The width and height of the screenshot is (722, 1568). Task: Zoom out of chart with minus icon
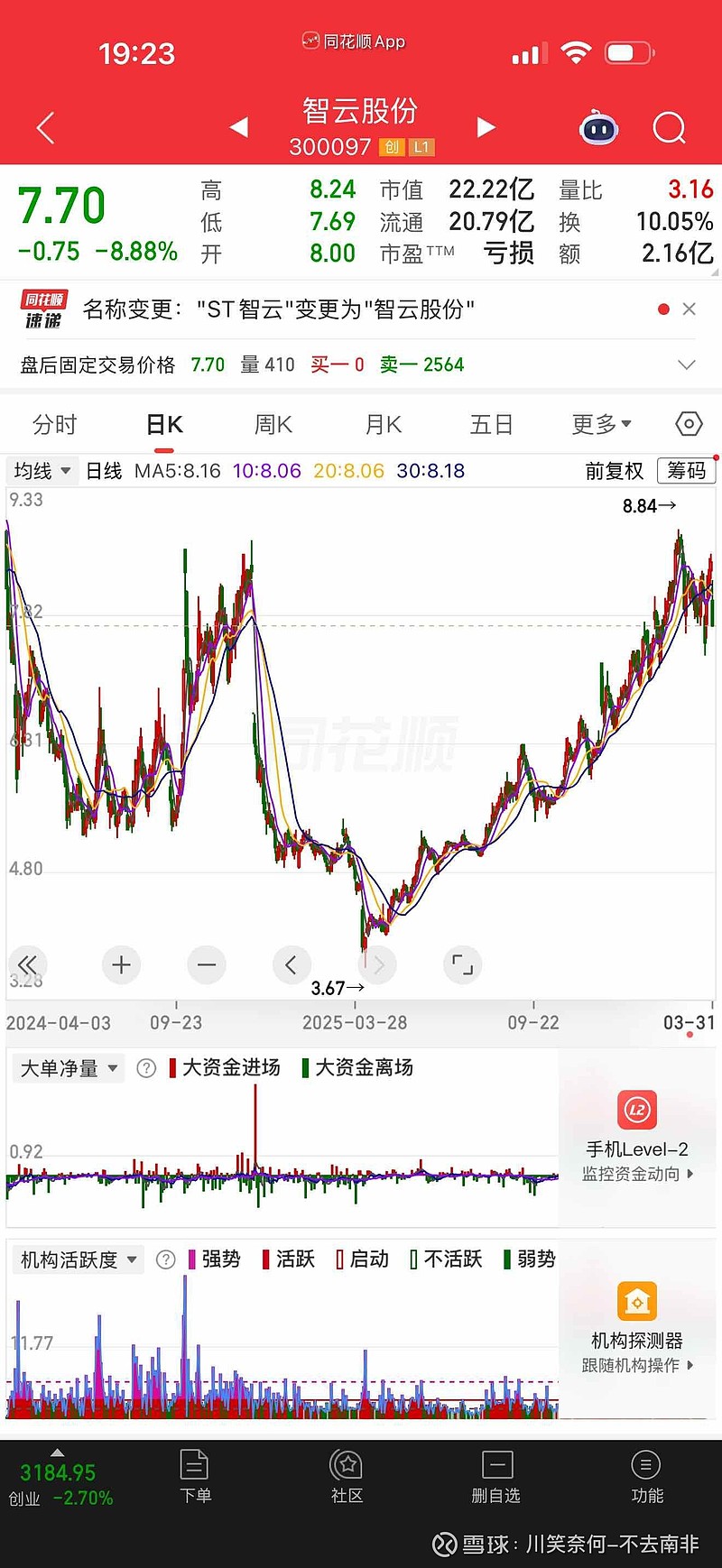[x=206, y=964]
